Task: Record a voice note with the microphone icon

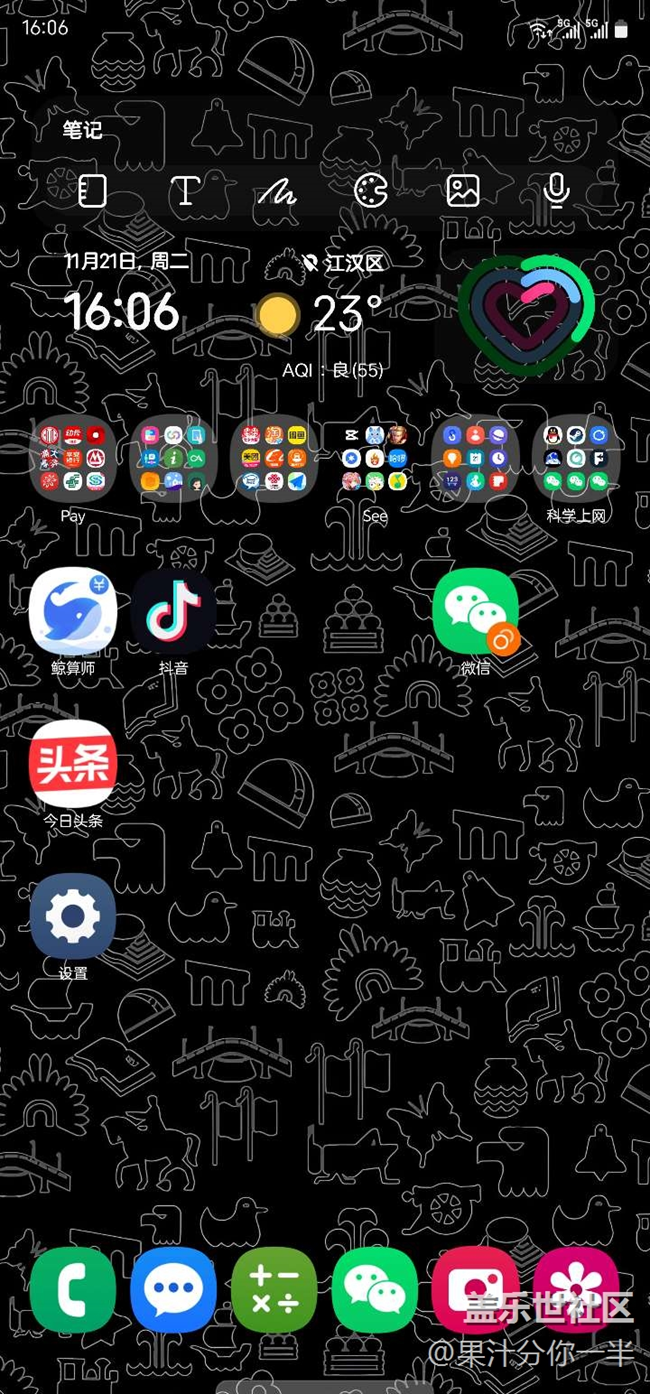Action: click(x=556, y=190)
